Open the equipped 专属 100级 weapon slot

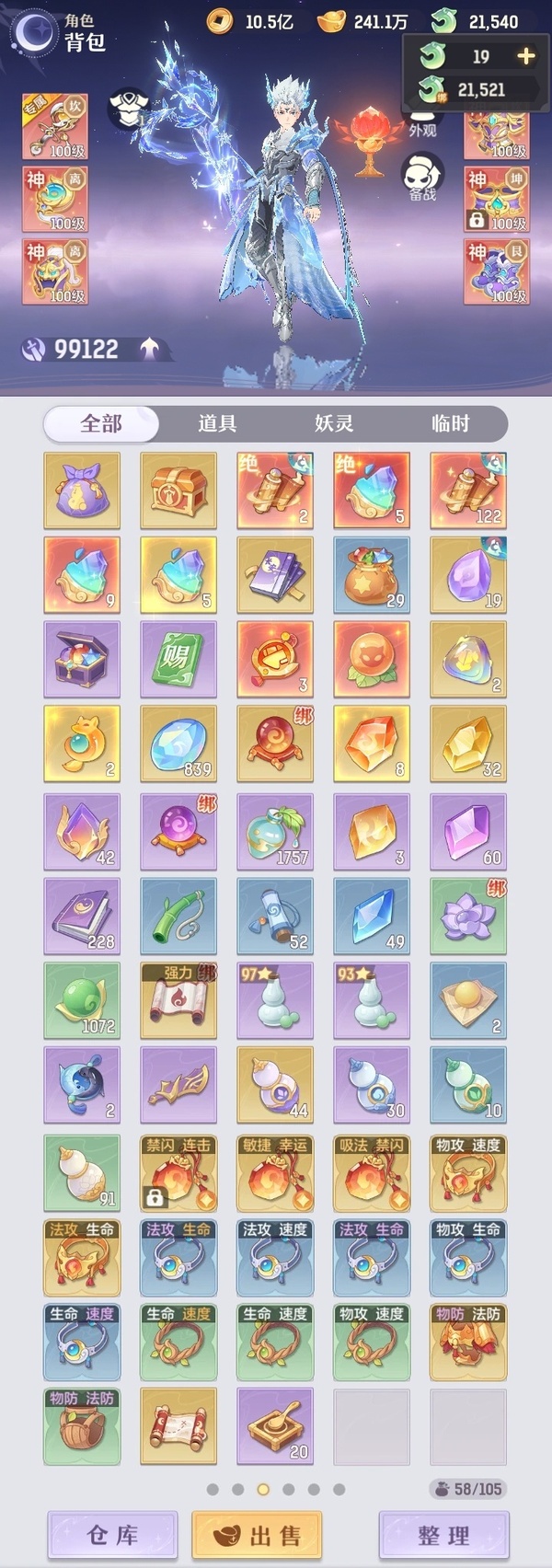[x=54, y=126]
